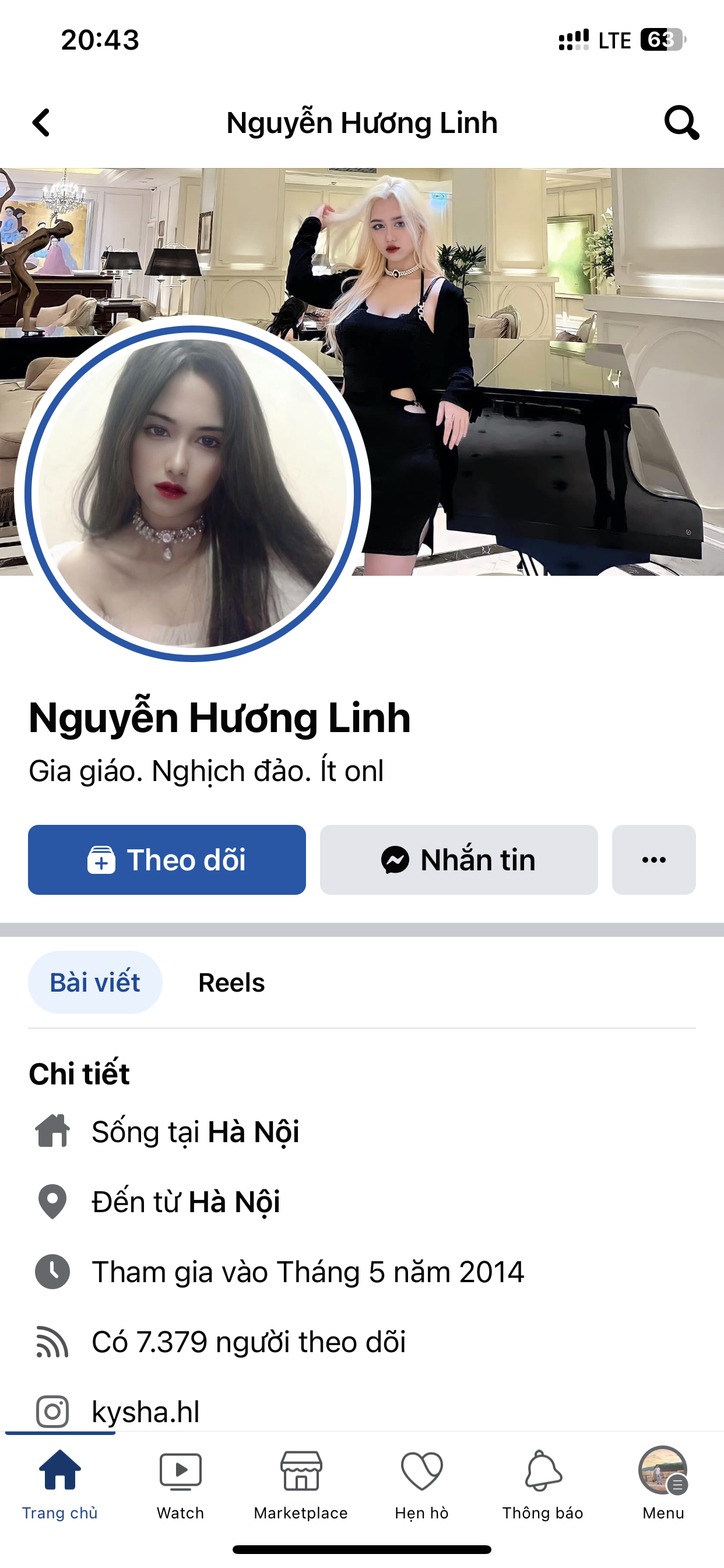Open the circular profile picture
Viewport: 724px width, 1568px height.
(x=192, y=493)
